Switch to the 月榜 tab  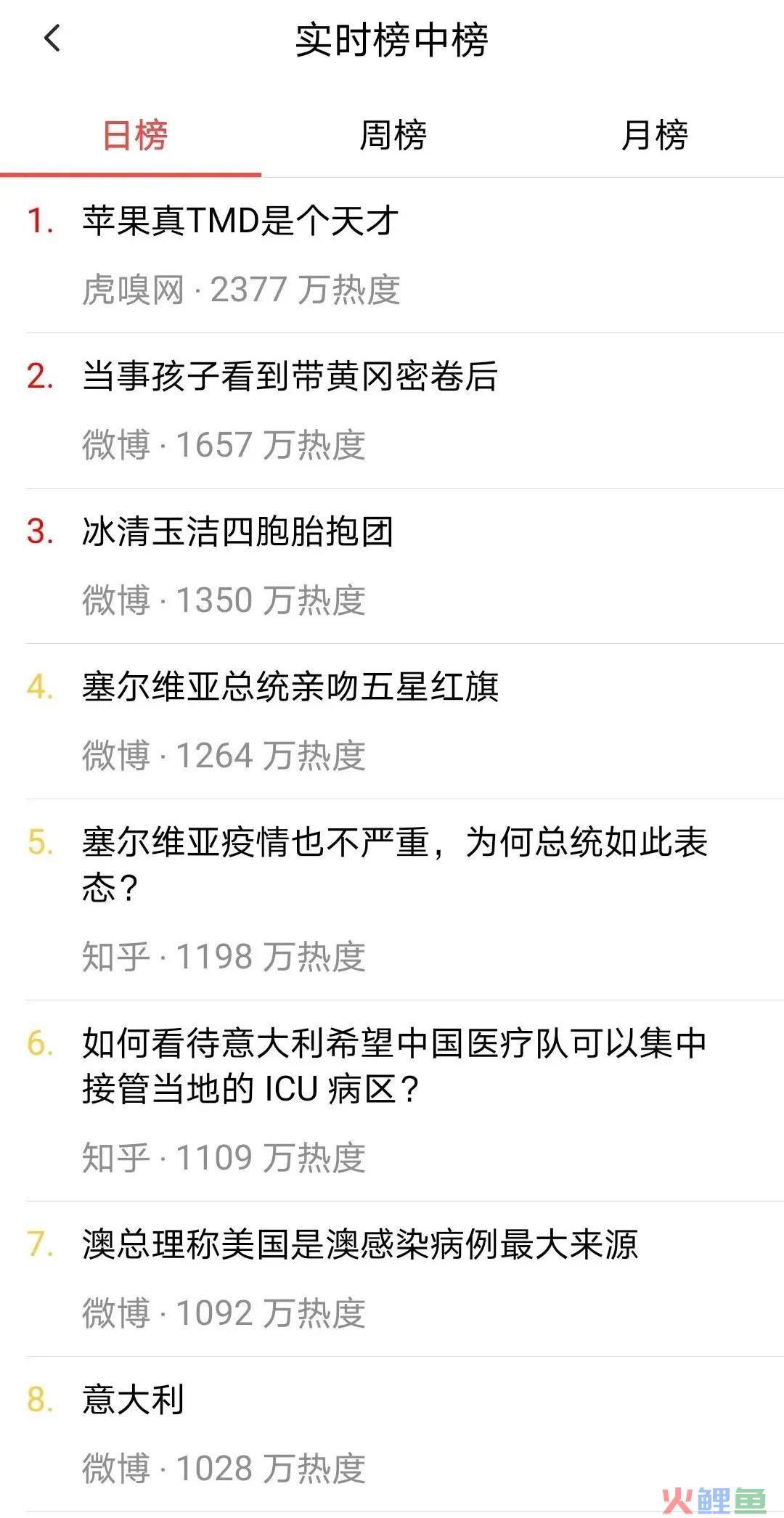click(x=654, y=136)
